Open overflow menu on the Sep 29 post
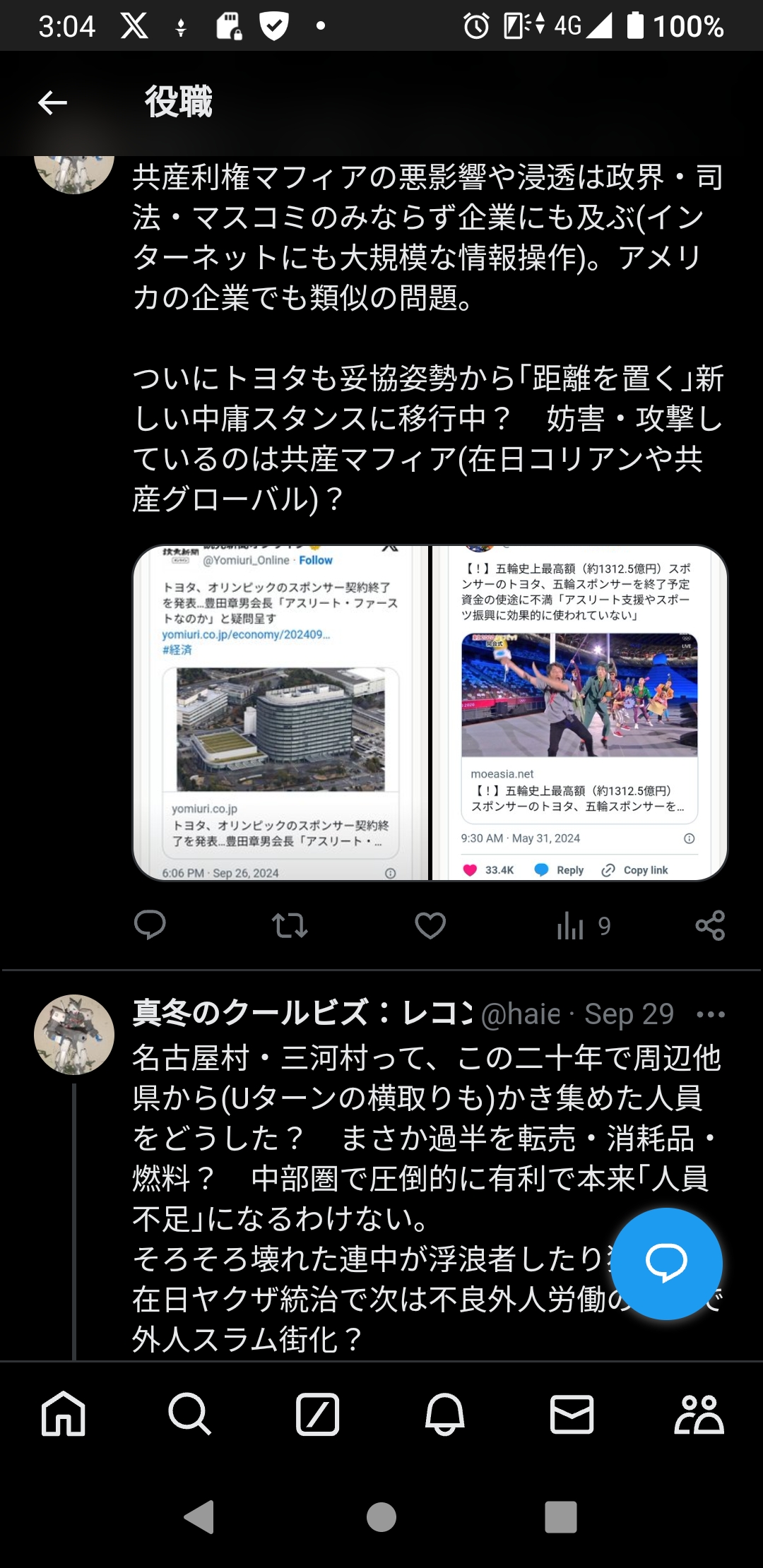 pyautogui.click(x=711, y=1015)
